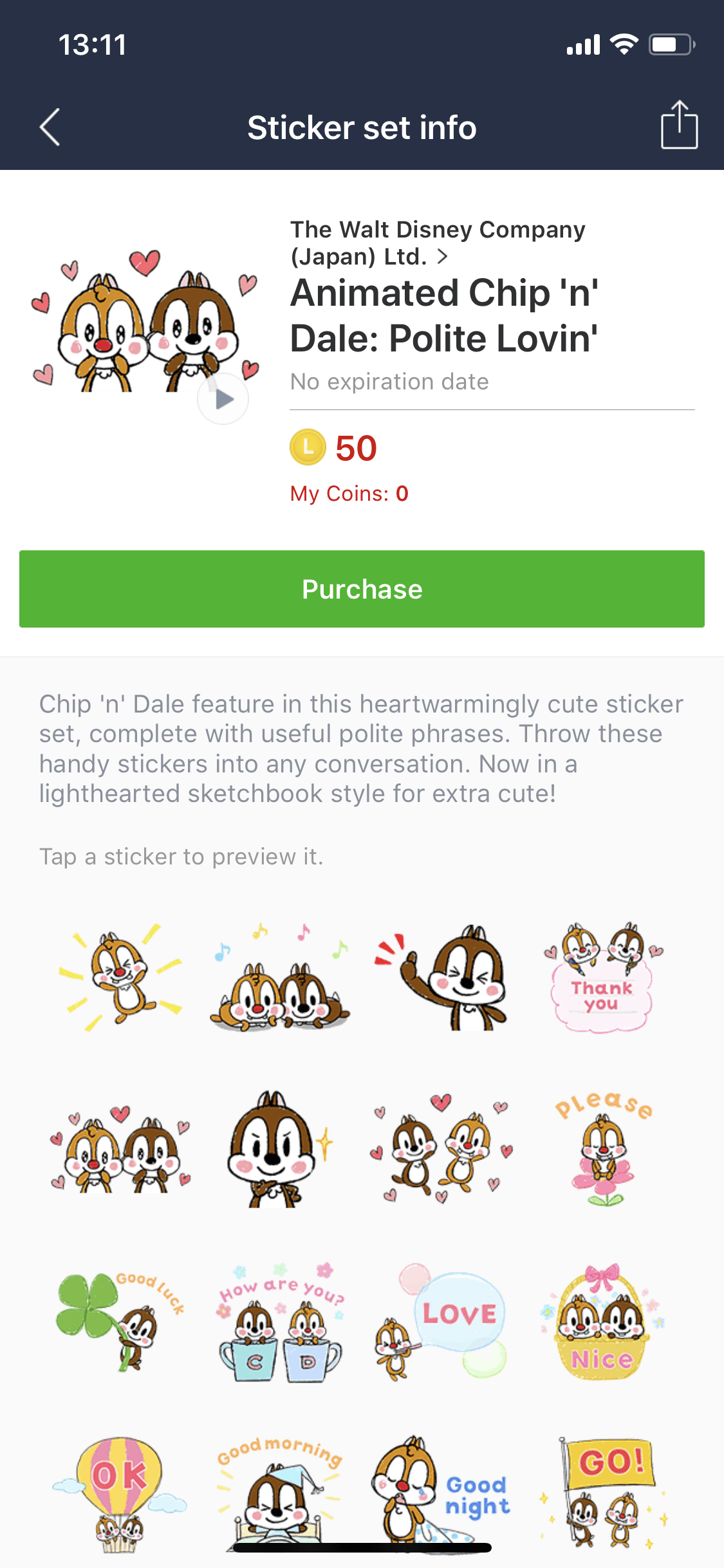Preview the 'Good luck' clover sticker
Image resolution: width=724 pixels, height=1568 pixels.
pyautogui.click(x=121, y=1321)
